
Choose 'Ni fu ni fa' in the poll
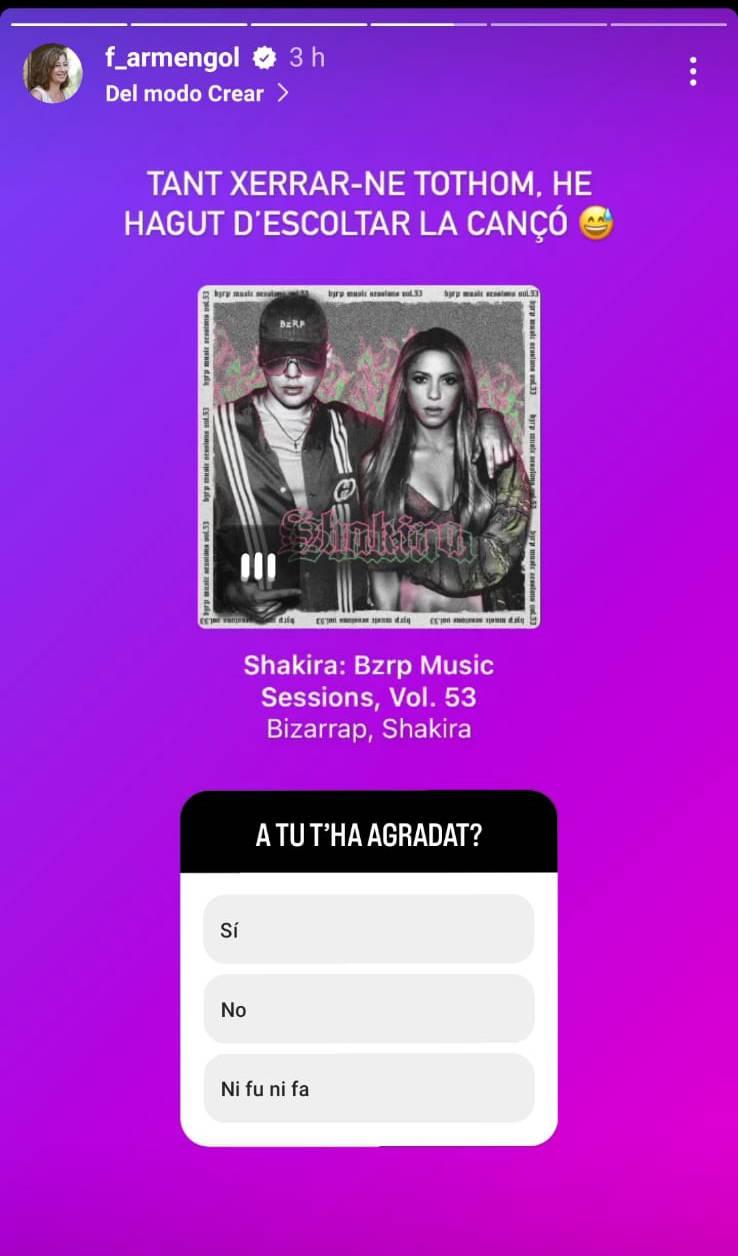point(368,1088)
